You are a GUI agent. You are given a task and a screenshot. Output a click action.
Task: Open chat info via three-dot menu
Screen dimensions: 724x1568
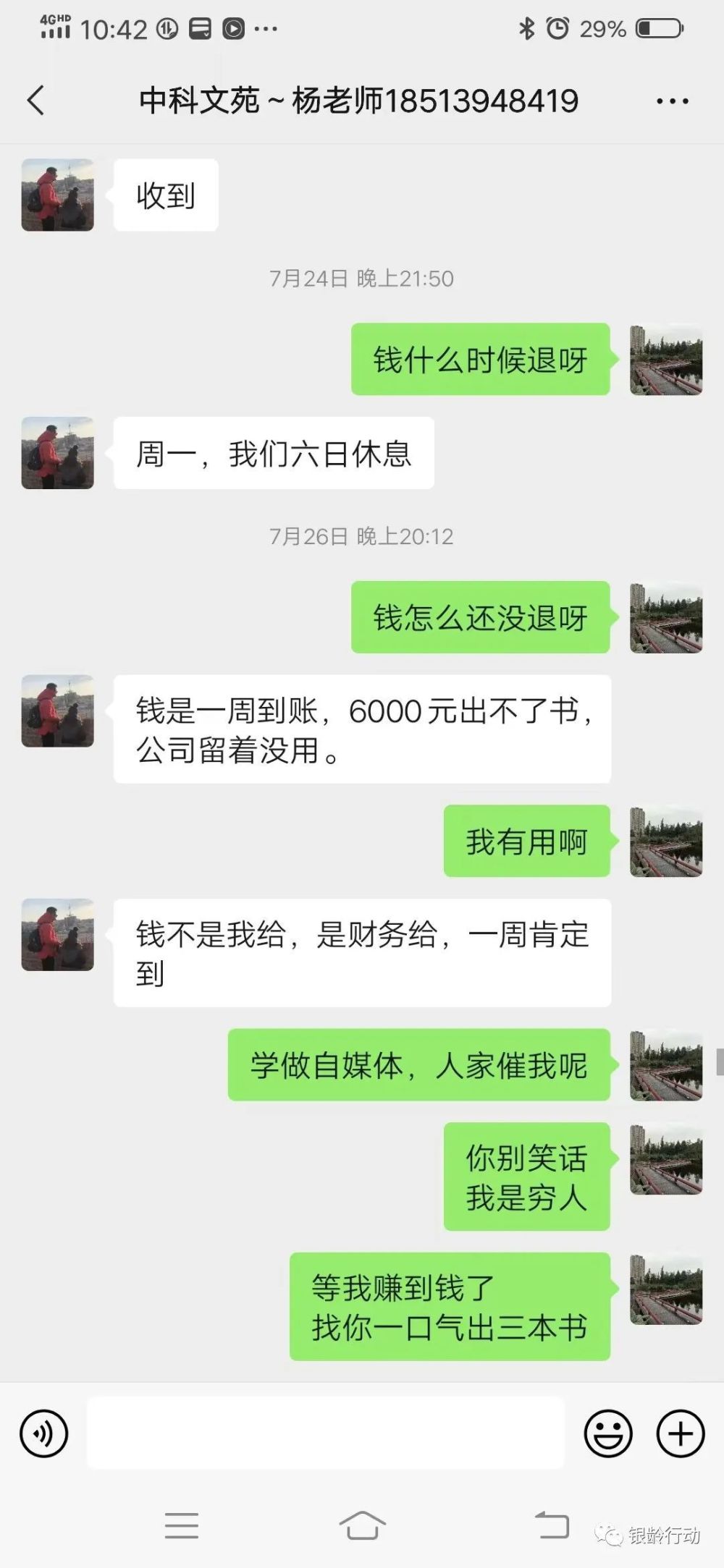[672, 101]
